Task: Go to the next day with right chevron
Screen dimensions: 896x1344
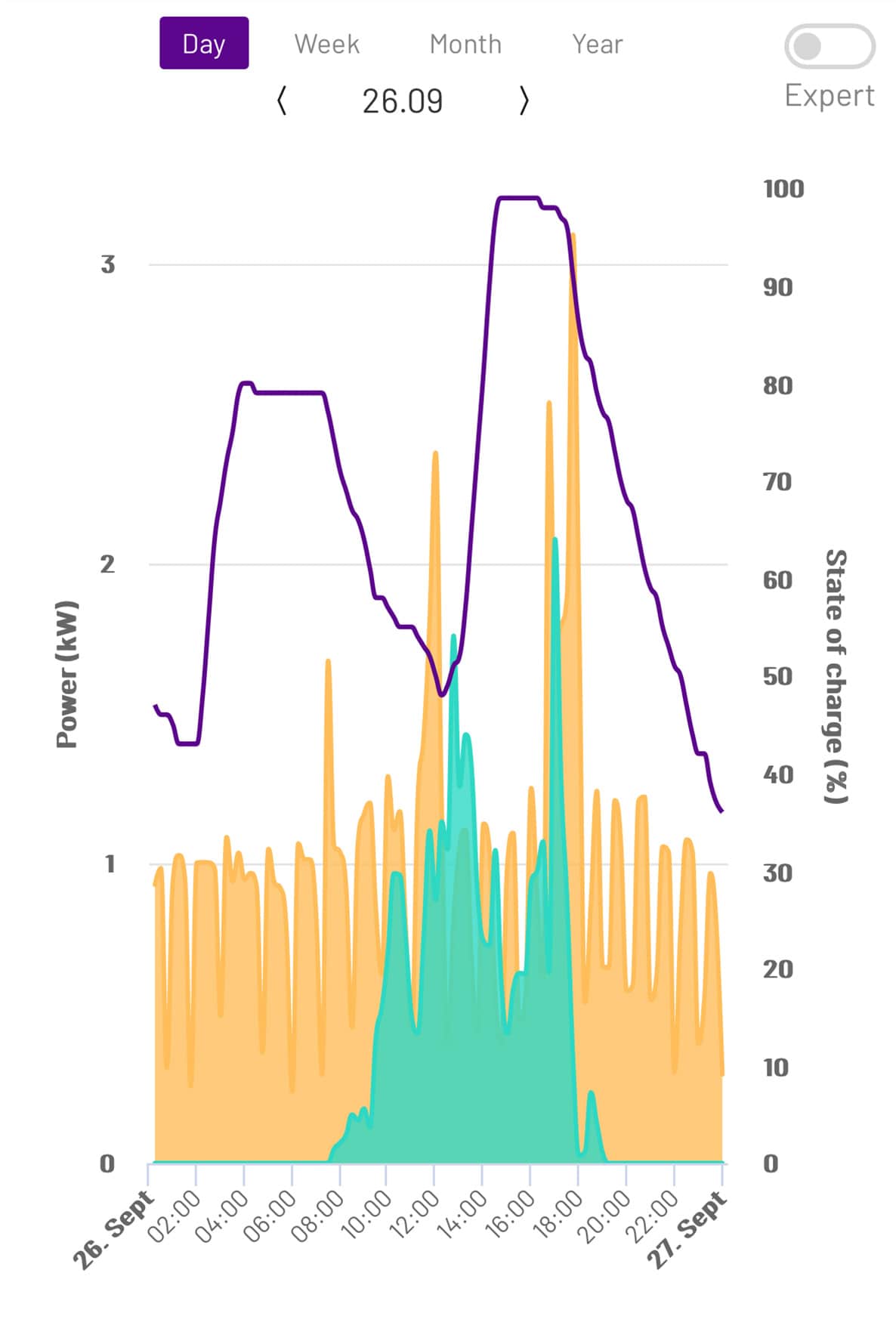Action: pos(523,99)
